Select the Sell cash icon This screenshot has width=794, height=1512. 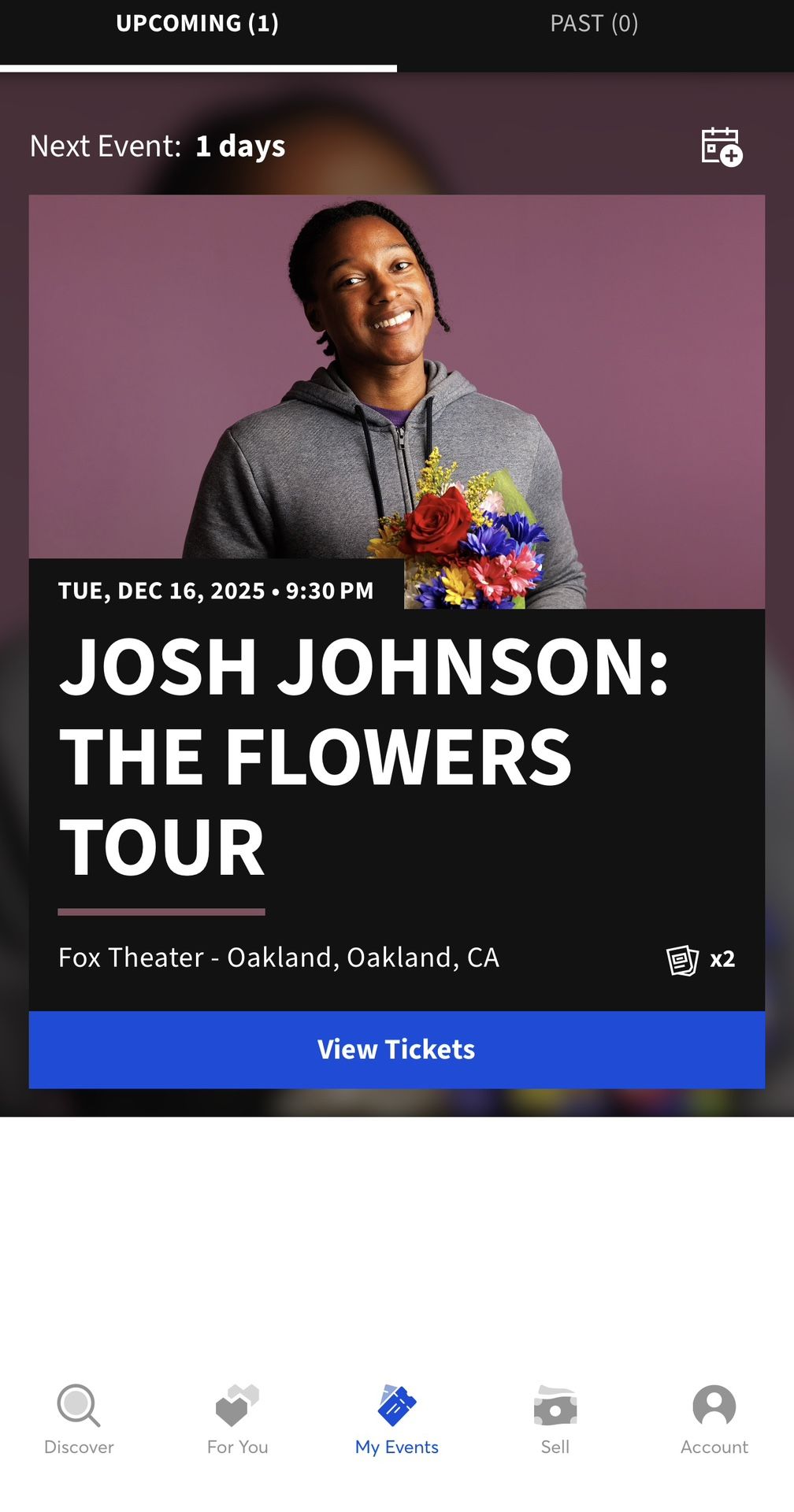pyautogui.click(x=555, y=1404)
